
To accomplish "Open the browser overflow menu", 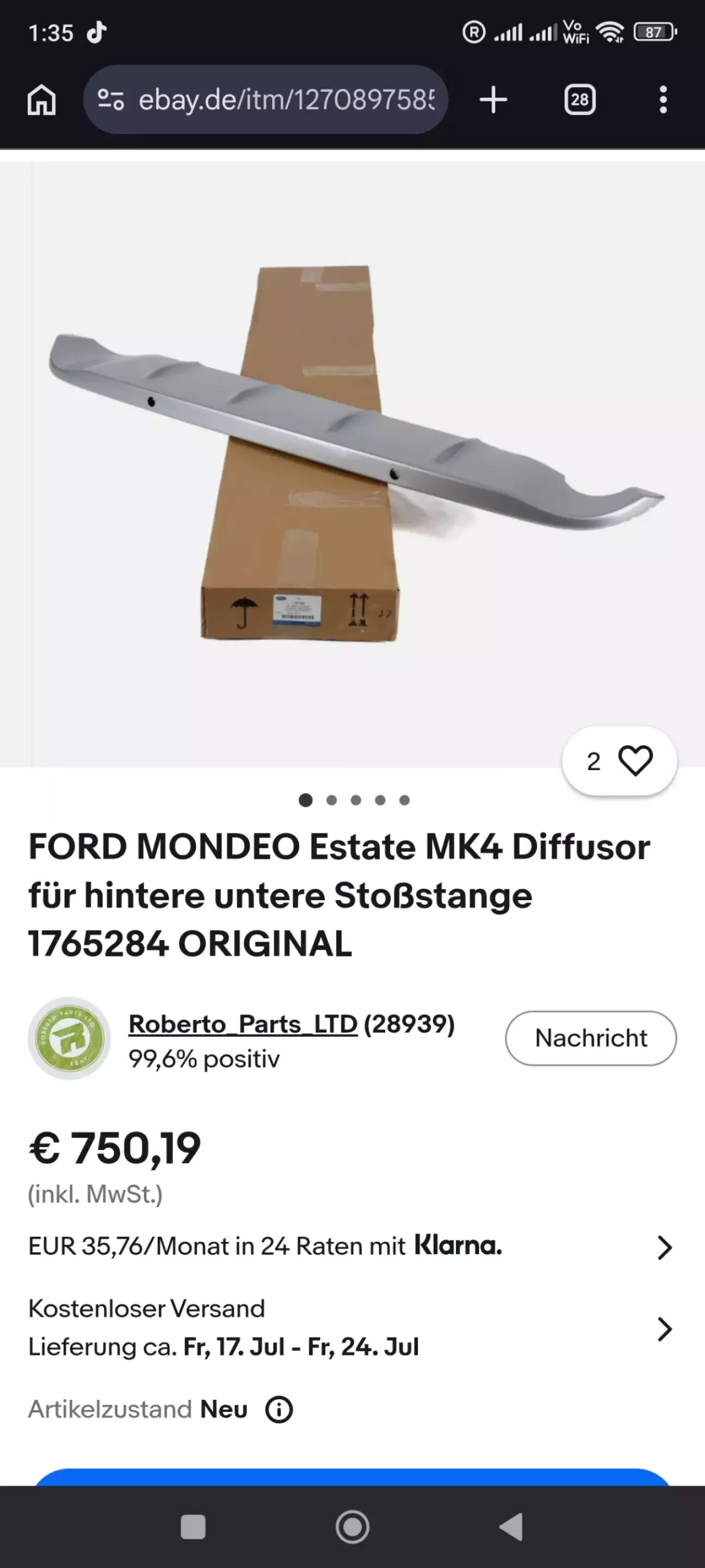I will pos(663,99).
